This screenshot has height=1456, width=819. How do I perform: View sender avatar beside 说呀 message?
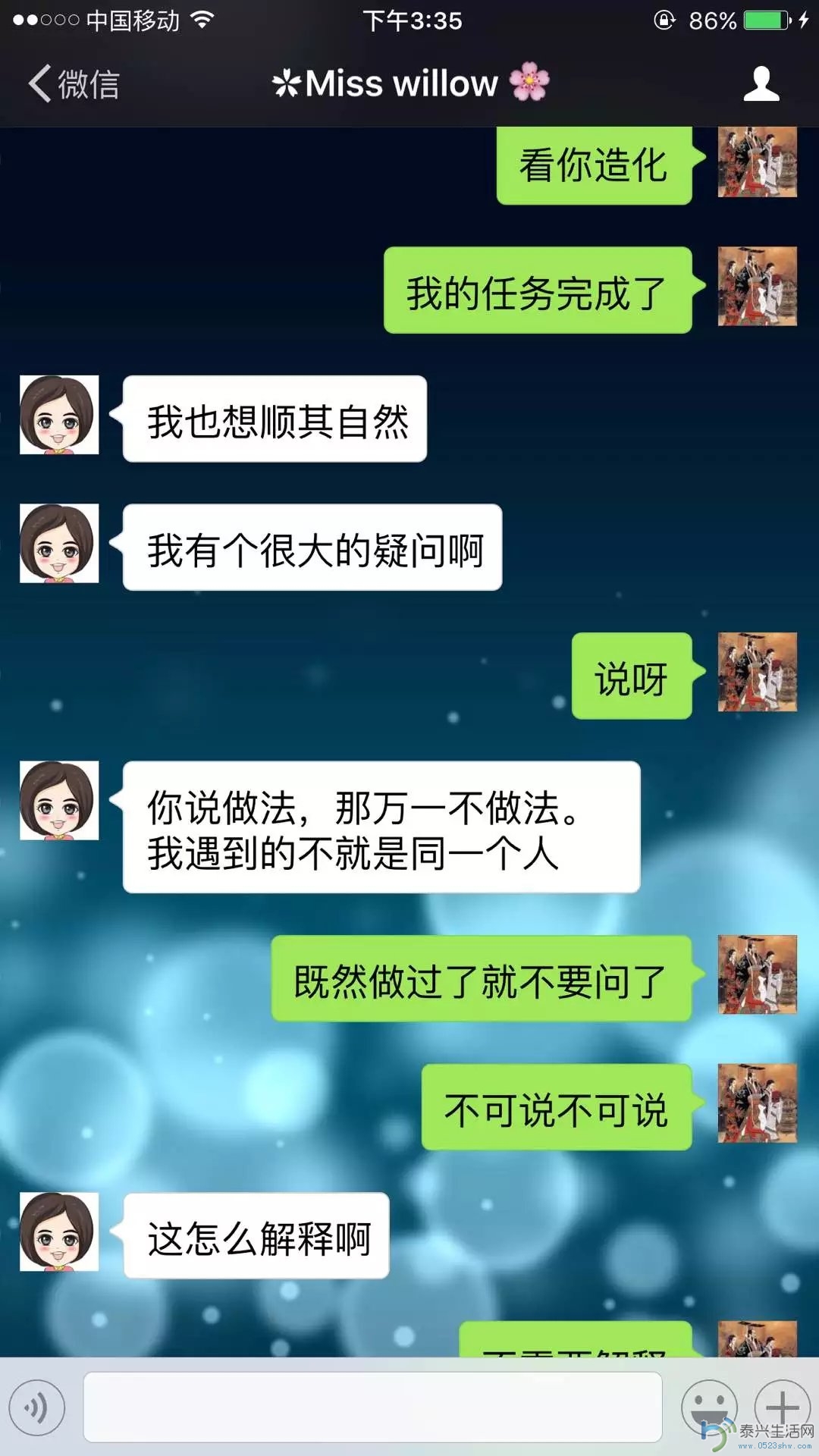[757, 672]
